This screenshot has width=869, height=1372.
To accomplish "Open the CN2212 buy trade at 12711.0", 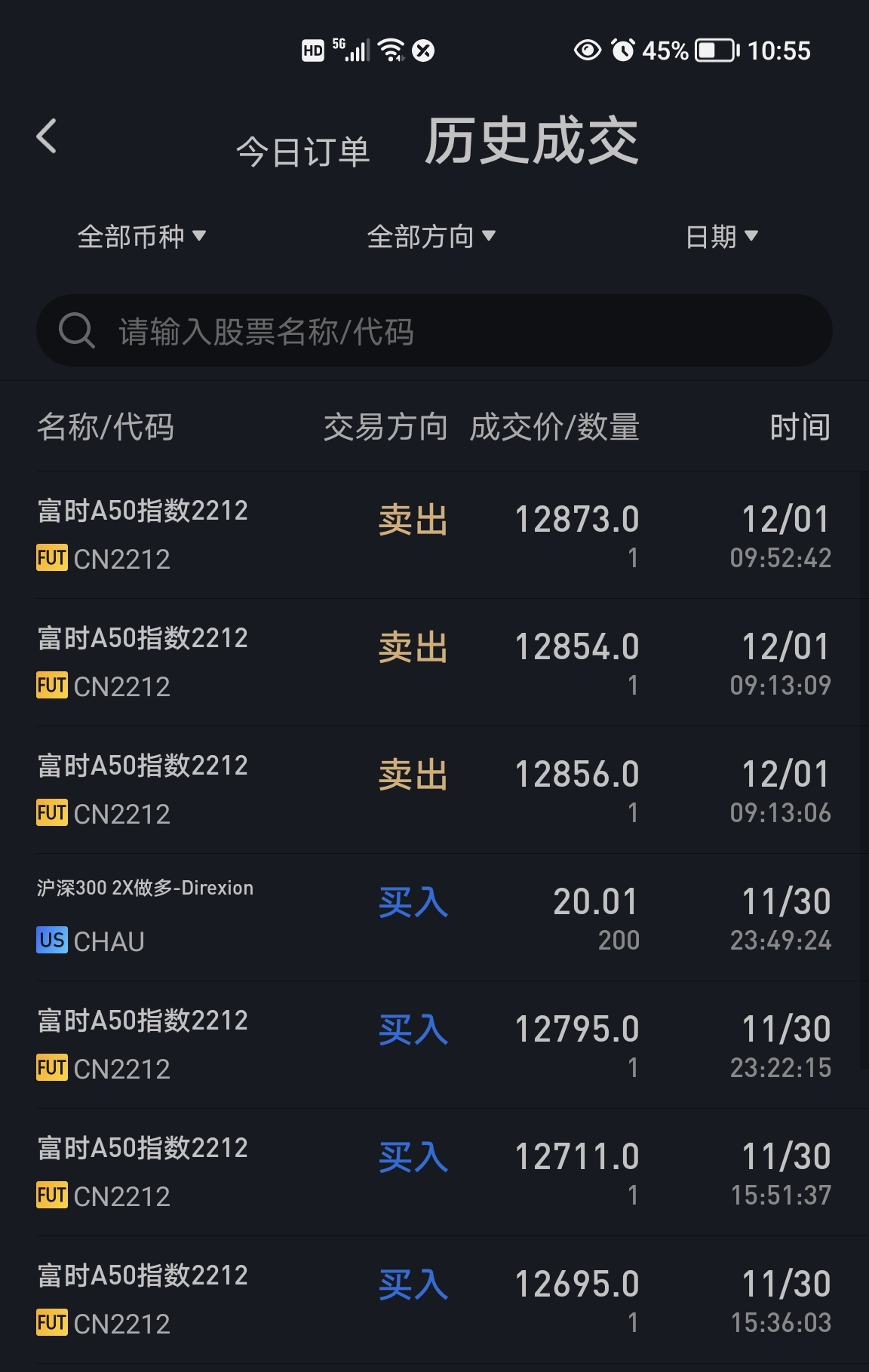I will tap(434, 1172).
